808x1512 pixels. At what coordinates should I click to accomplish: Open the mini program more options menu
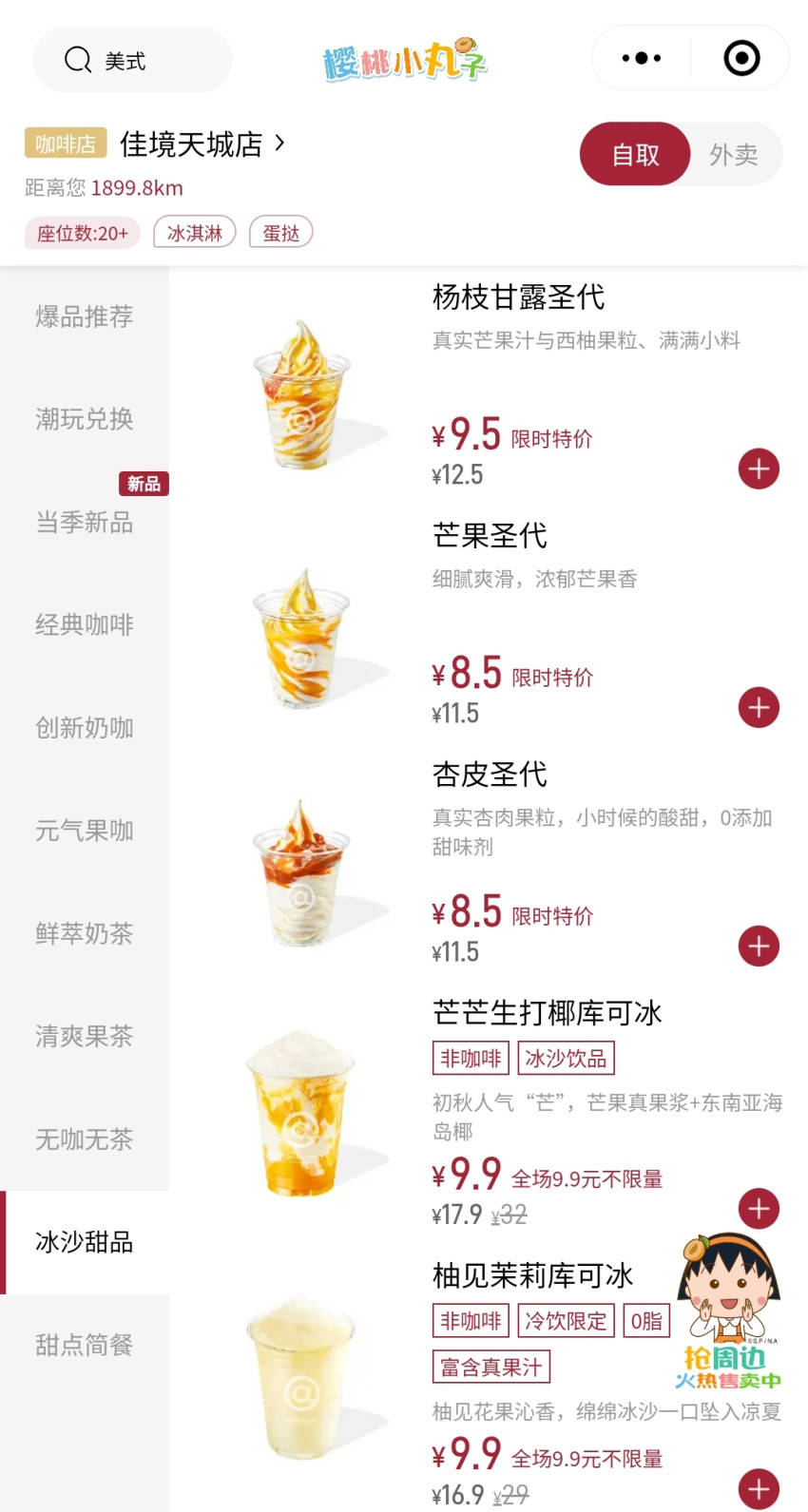[x=642, y=58]
